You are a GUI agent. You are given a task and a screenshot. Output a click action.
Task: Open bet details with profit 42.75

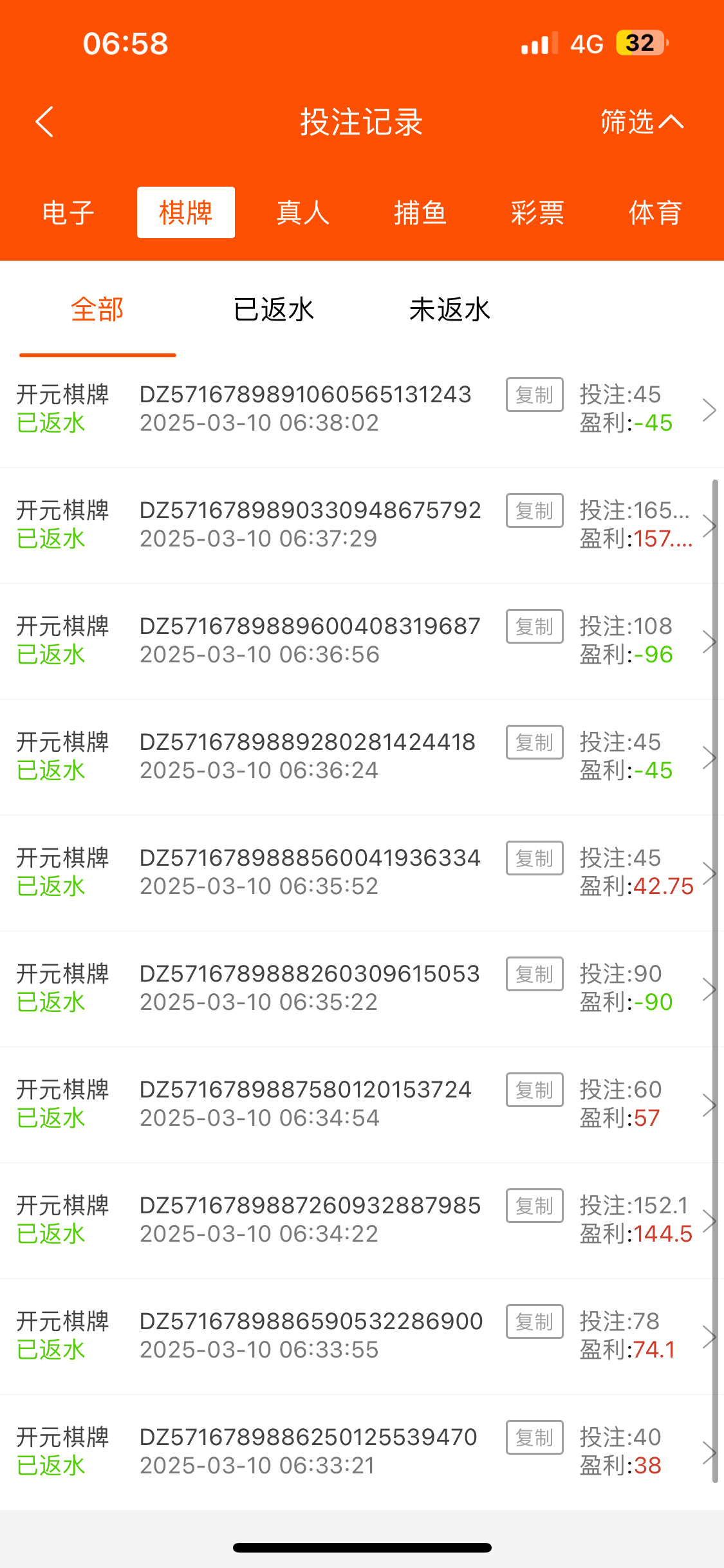(x=362, y=873)
